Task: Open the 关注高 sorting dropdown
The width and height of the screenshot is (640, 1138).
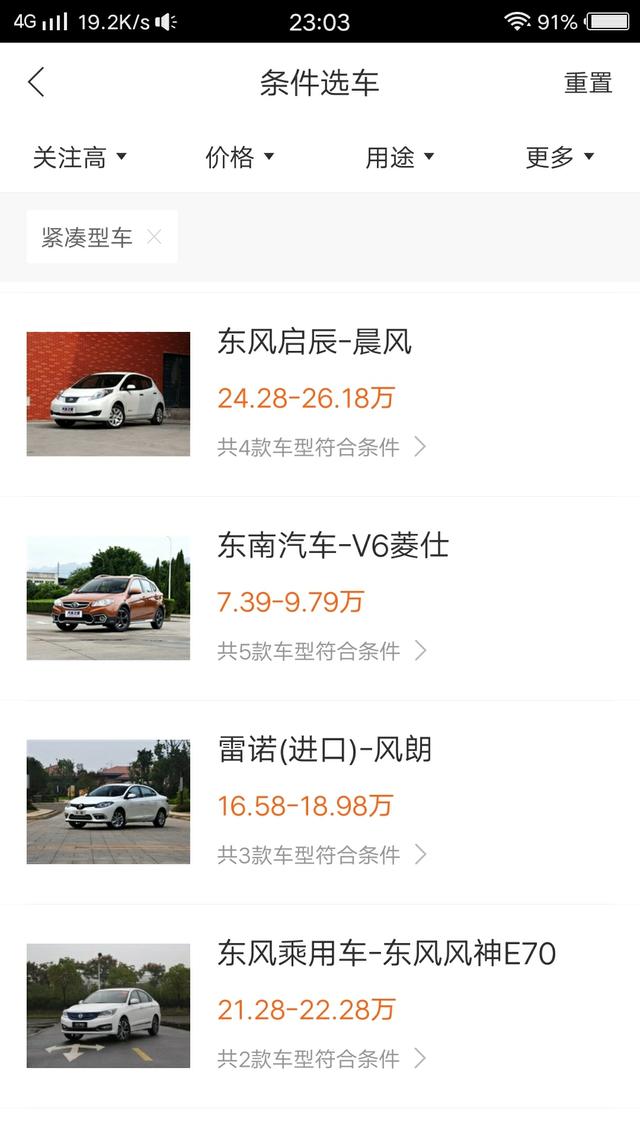Action: (x=80, y=157)
